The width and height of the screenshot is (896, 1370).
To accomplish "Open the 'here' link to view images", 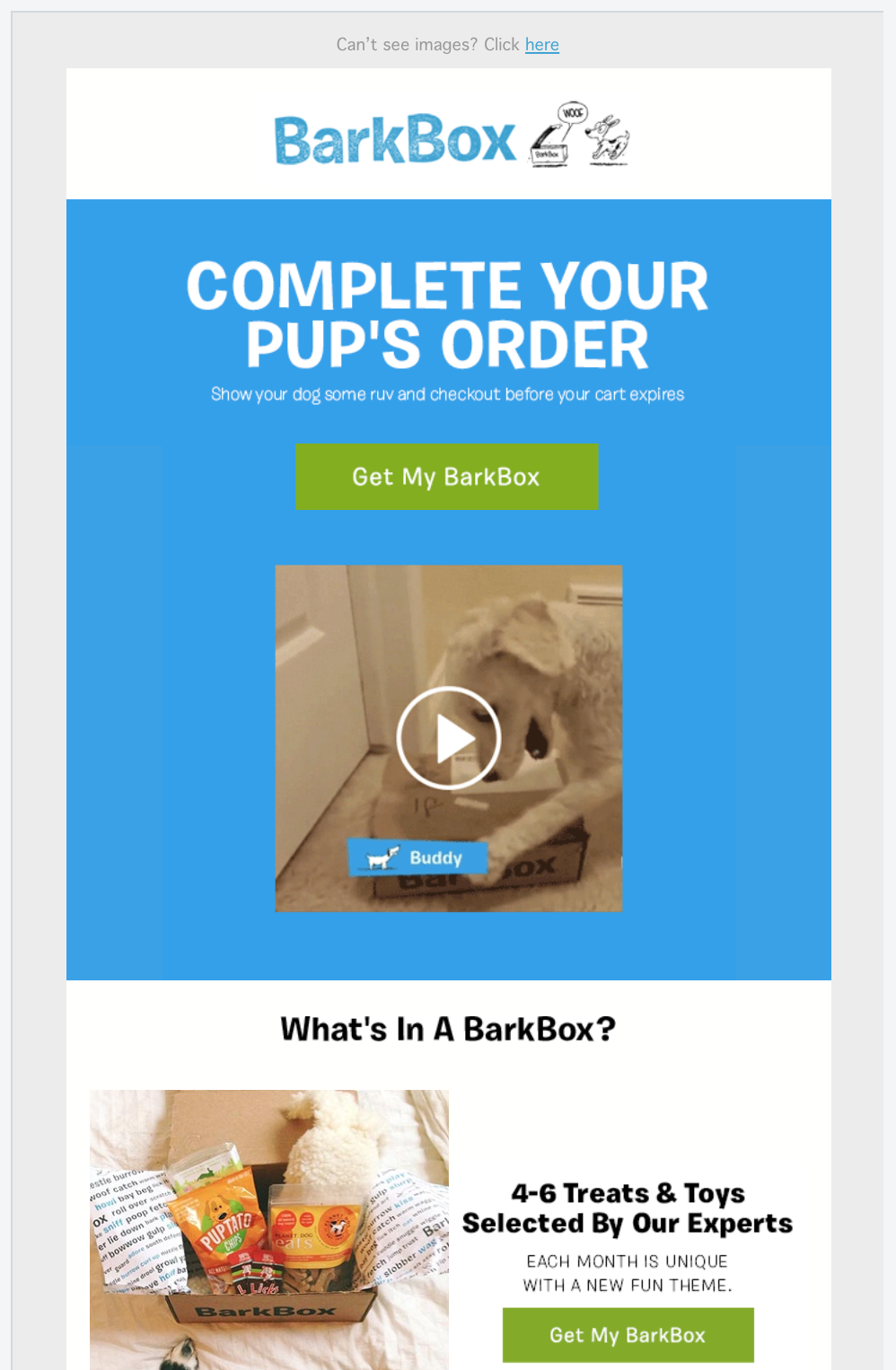I will (x=541, y=45).
